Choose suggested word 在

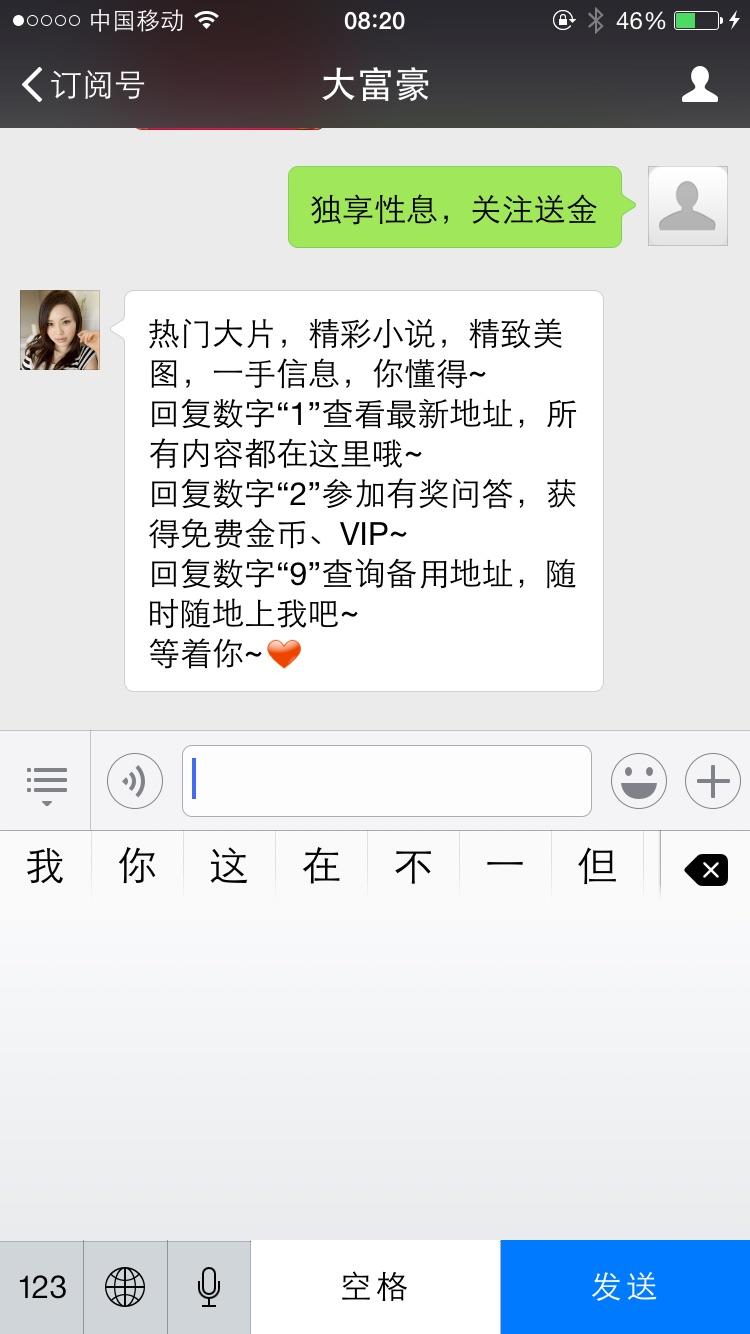[x=321, y=866]
